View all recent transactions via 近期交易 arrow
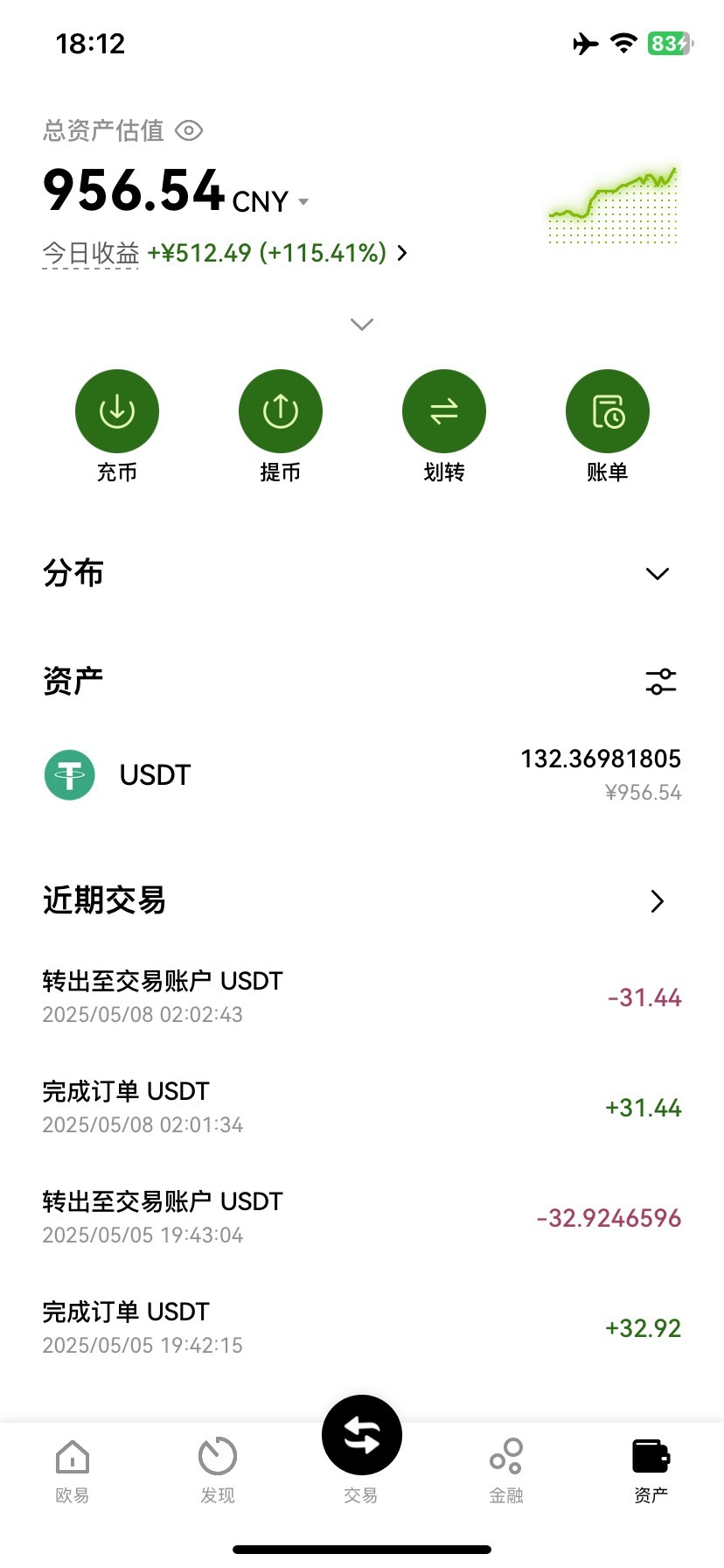Screen dimensions: 724x1568 658,901
